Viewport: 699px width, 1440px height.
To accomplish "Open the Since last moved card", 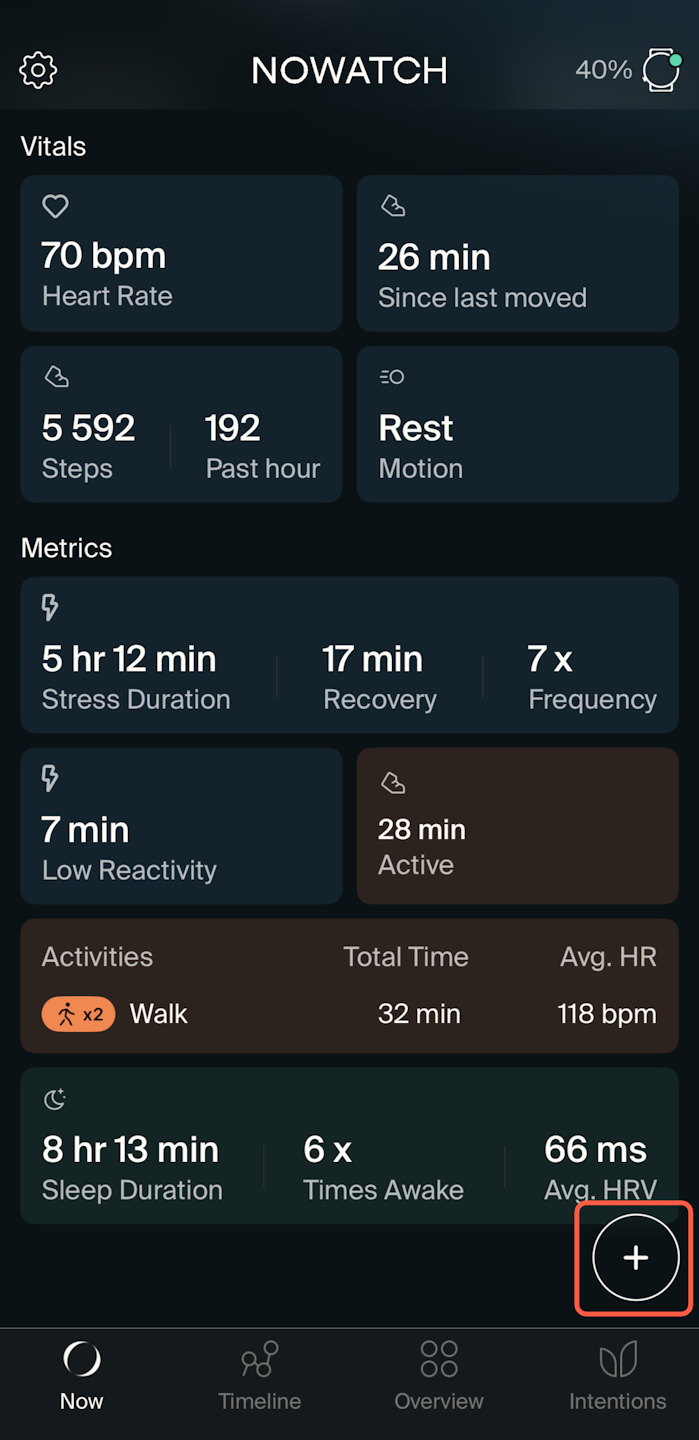I will pos(517,253).
